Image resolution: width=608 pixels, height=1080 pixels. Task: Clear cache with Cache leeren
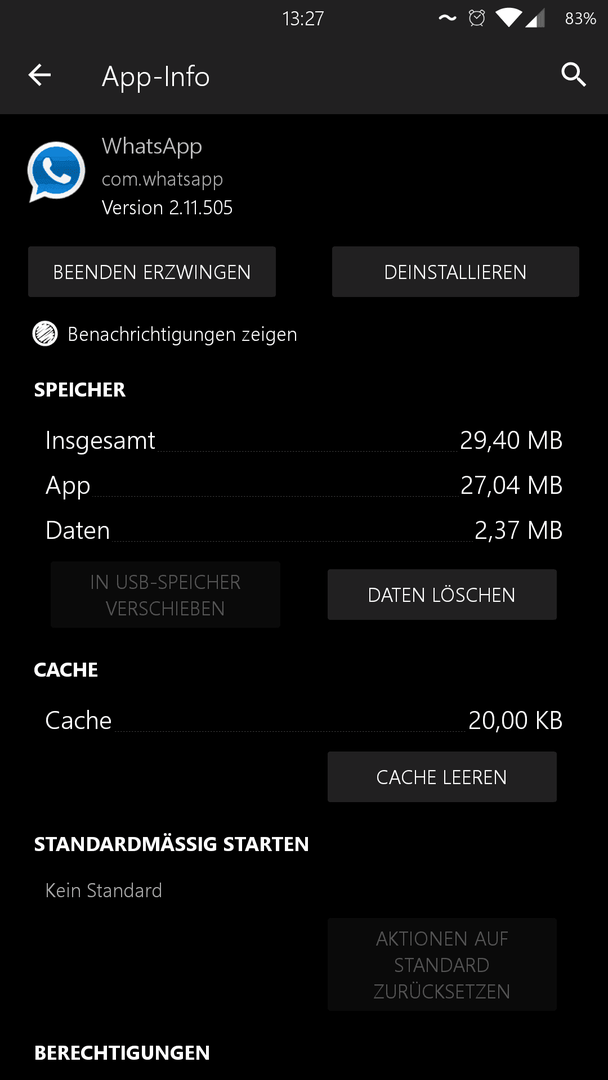[441, 777]
